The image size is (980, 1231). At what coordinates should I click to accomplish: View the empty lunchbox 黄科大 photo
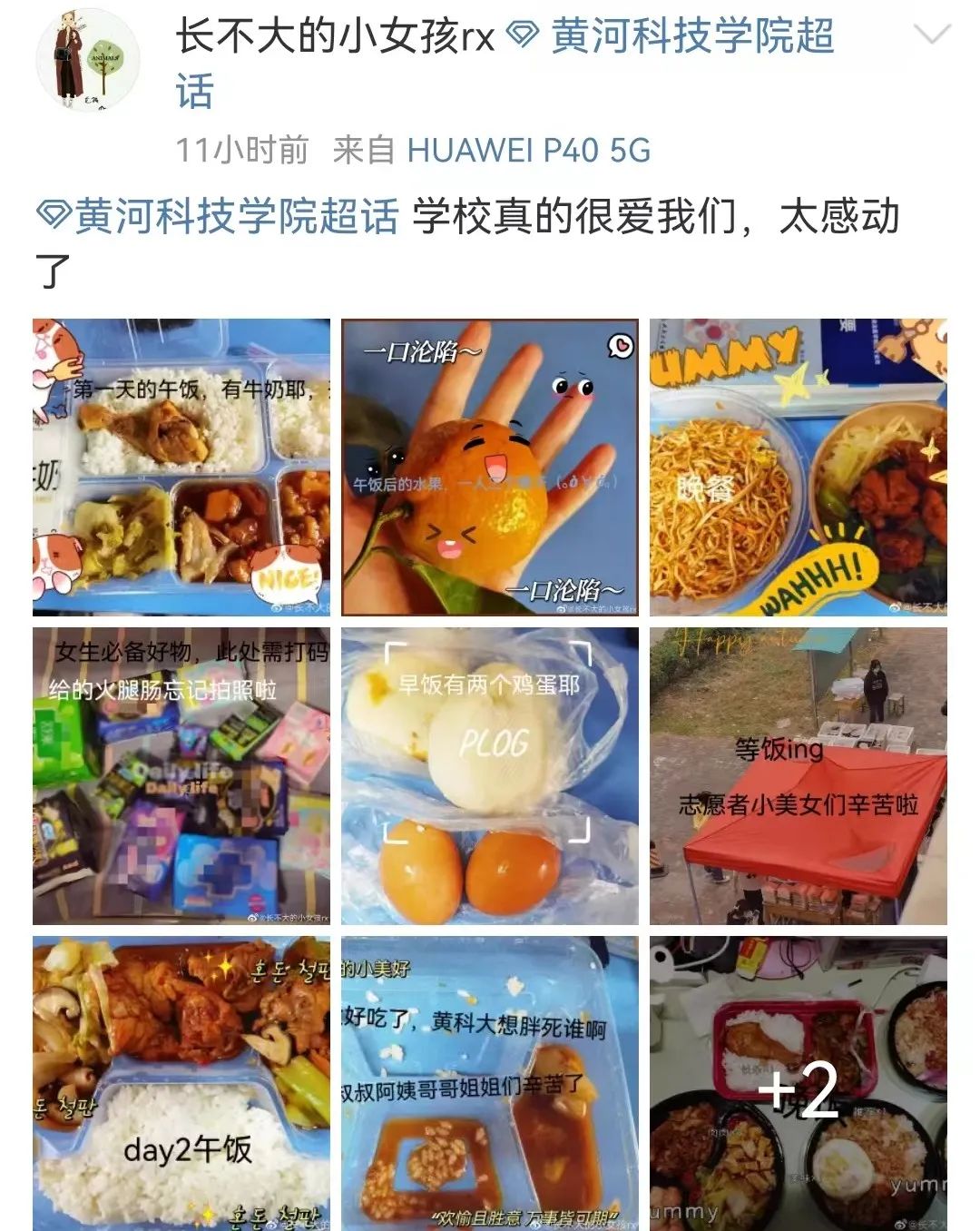[490, 1083]
